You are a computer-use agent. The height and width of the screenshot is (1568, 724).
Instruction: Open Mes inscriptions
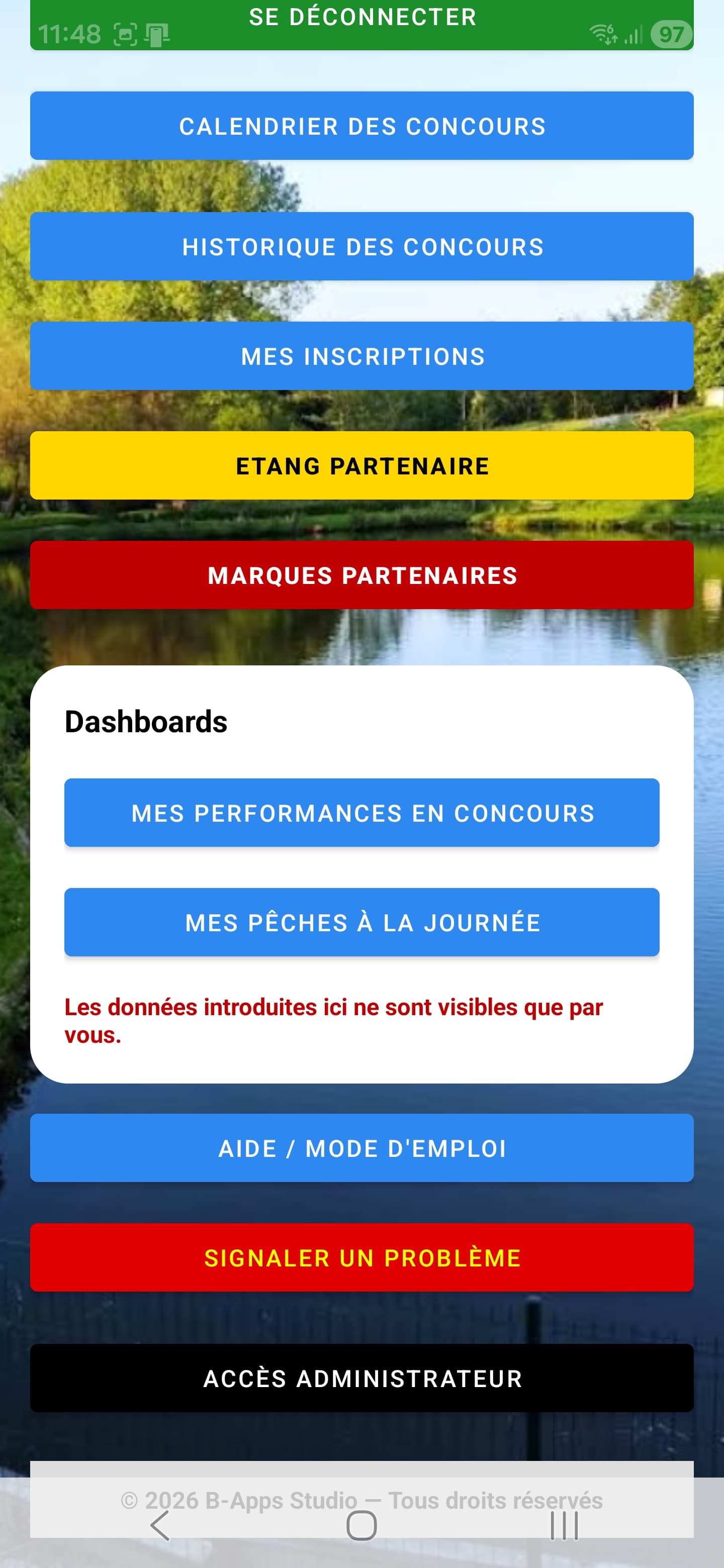click(361, 356)
